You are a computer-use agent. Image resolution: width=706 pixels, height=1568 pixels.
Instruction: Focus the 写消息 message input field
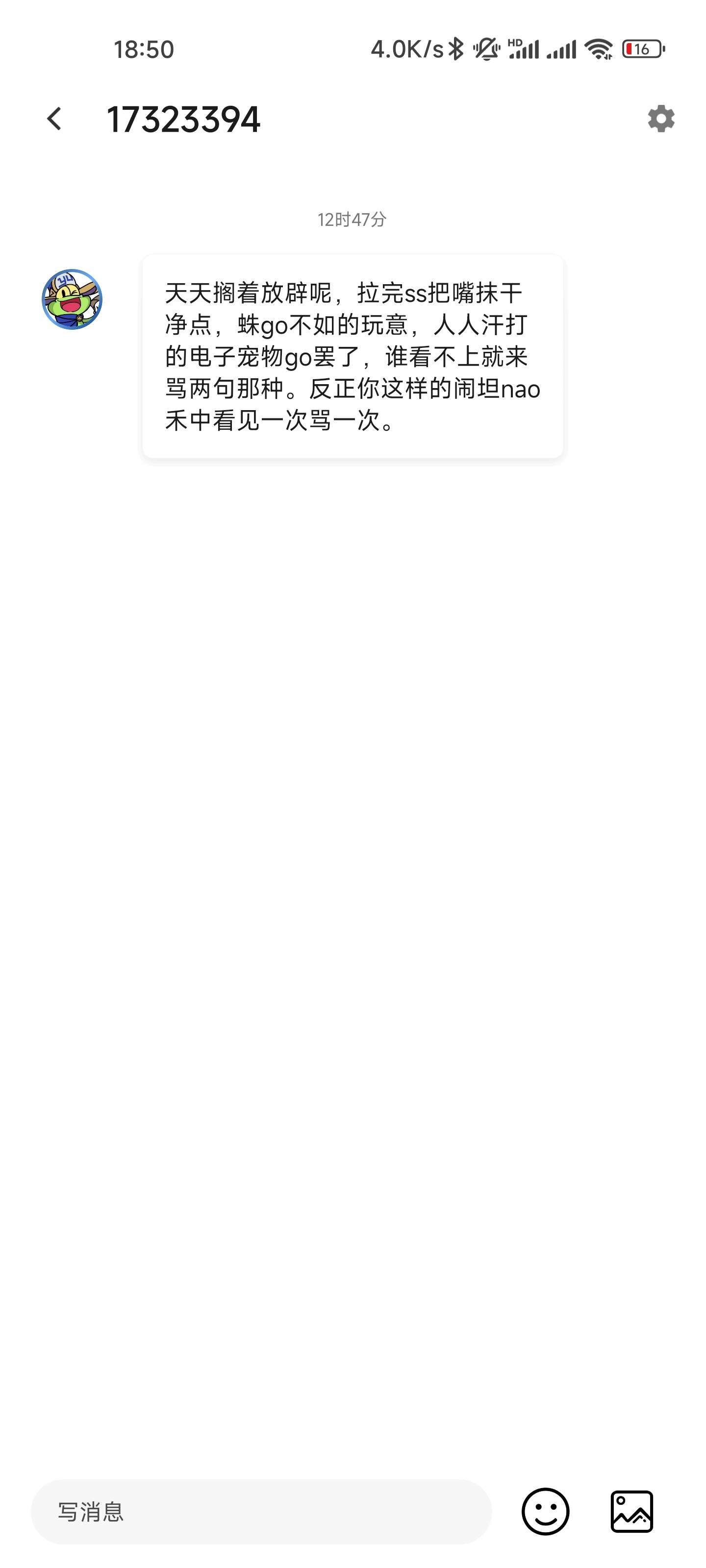pos(261,1511)
